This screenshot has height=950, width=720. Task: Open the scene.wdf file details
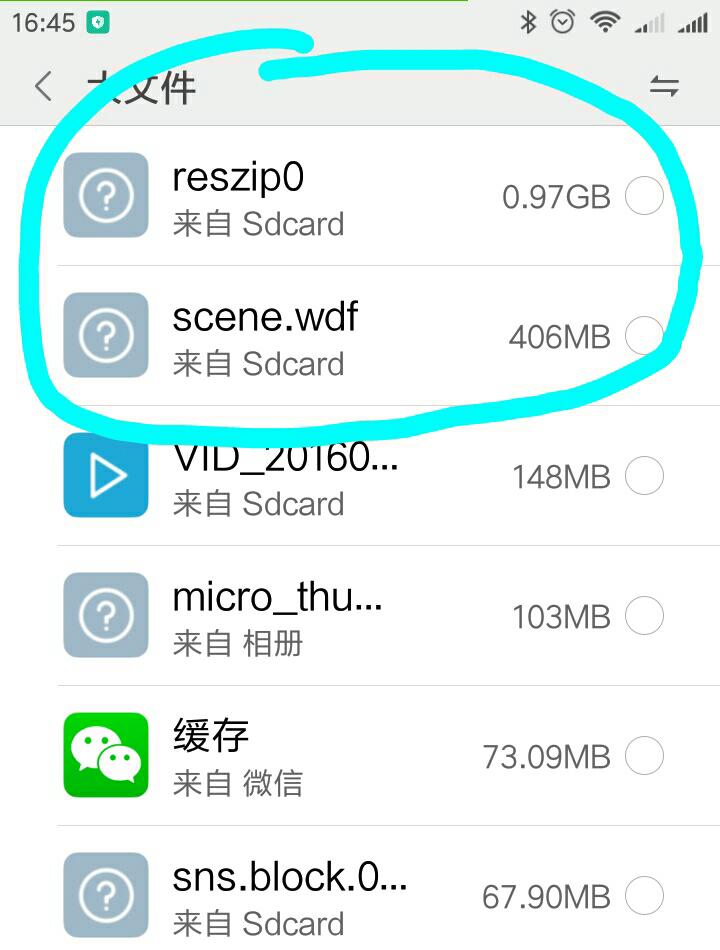point(300,337)
